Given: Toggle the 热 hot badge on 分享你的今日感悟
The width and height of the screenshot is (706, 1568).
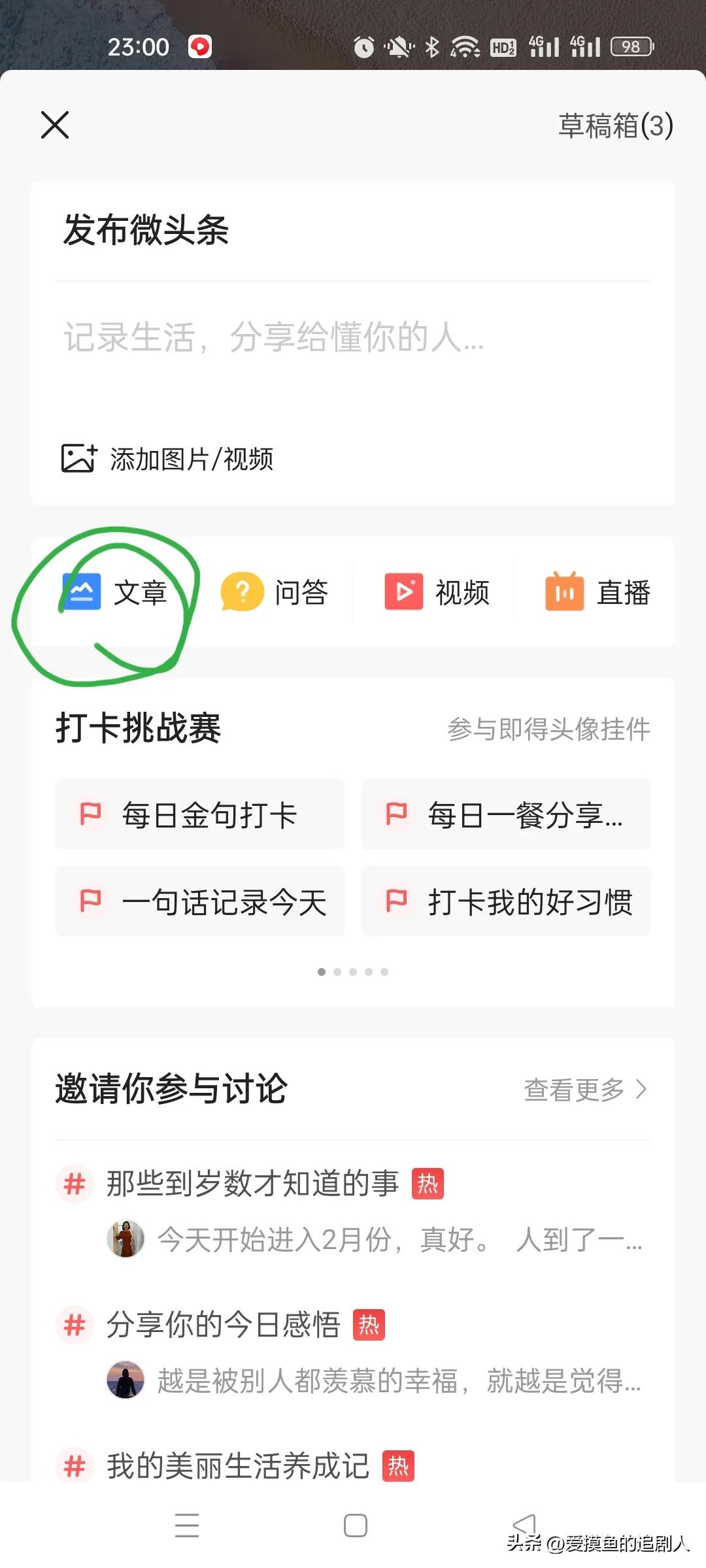Looking at the screenshot, I should point(369,1326).
